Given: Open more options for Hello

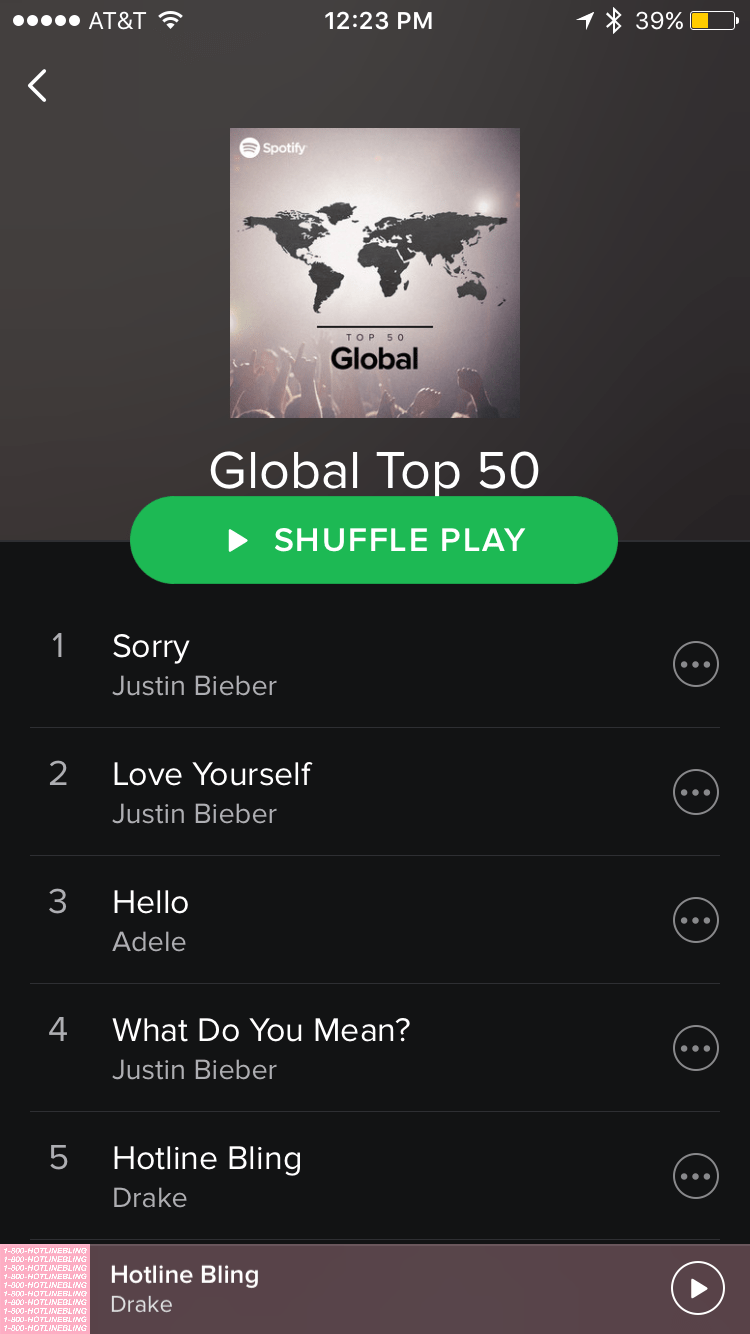Looking at the screenshot, I should [695, 920].
